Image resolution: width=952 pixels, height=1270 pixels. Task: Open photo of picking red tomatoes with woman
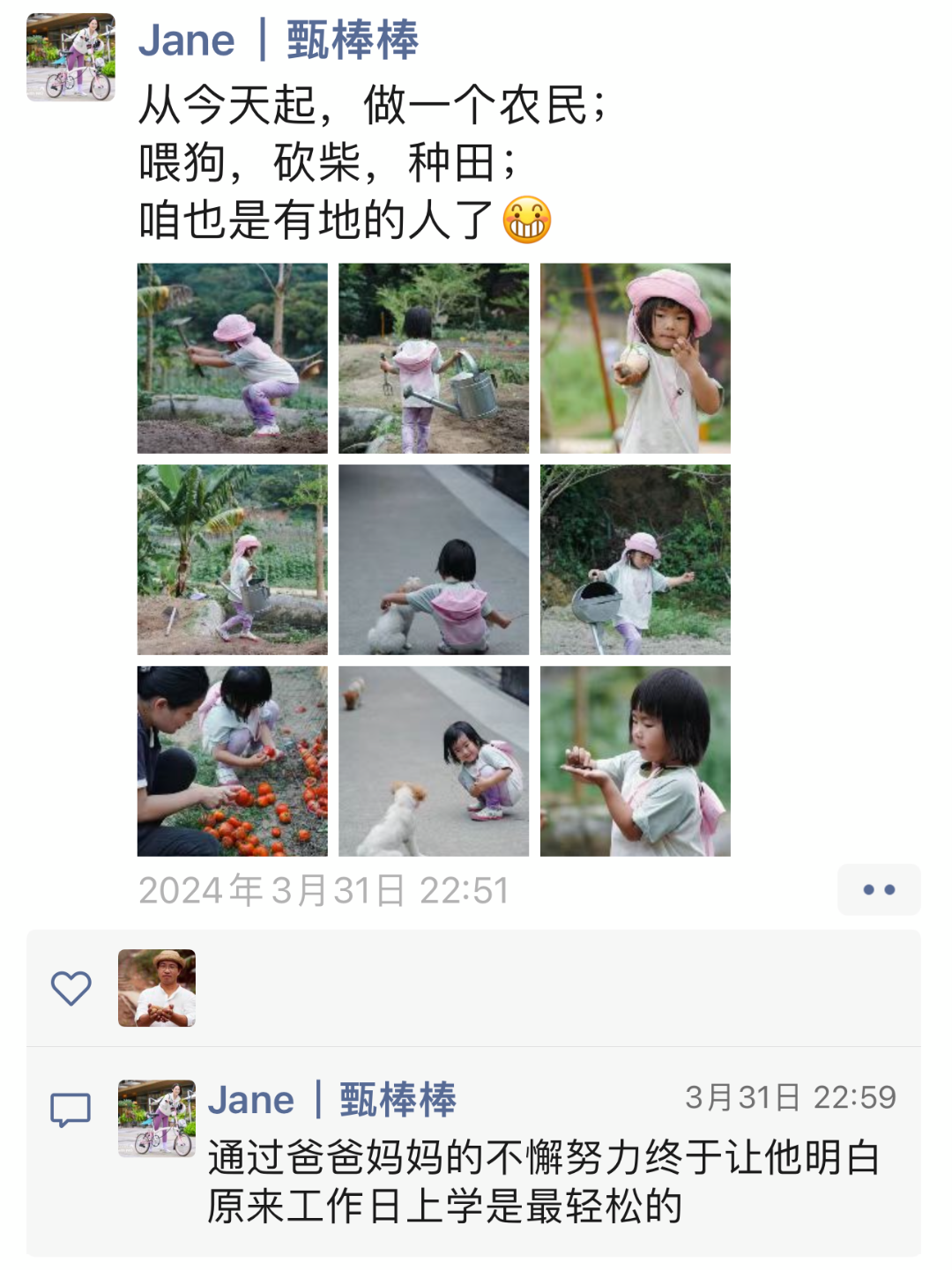click(x=232, y=761)
